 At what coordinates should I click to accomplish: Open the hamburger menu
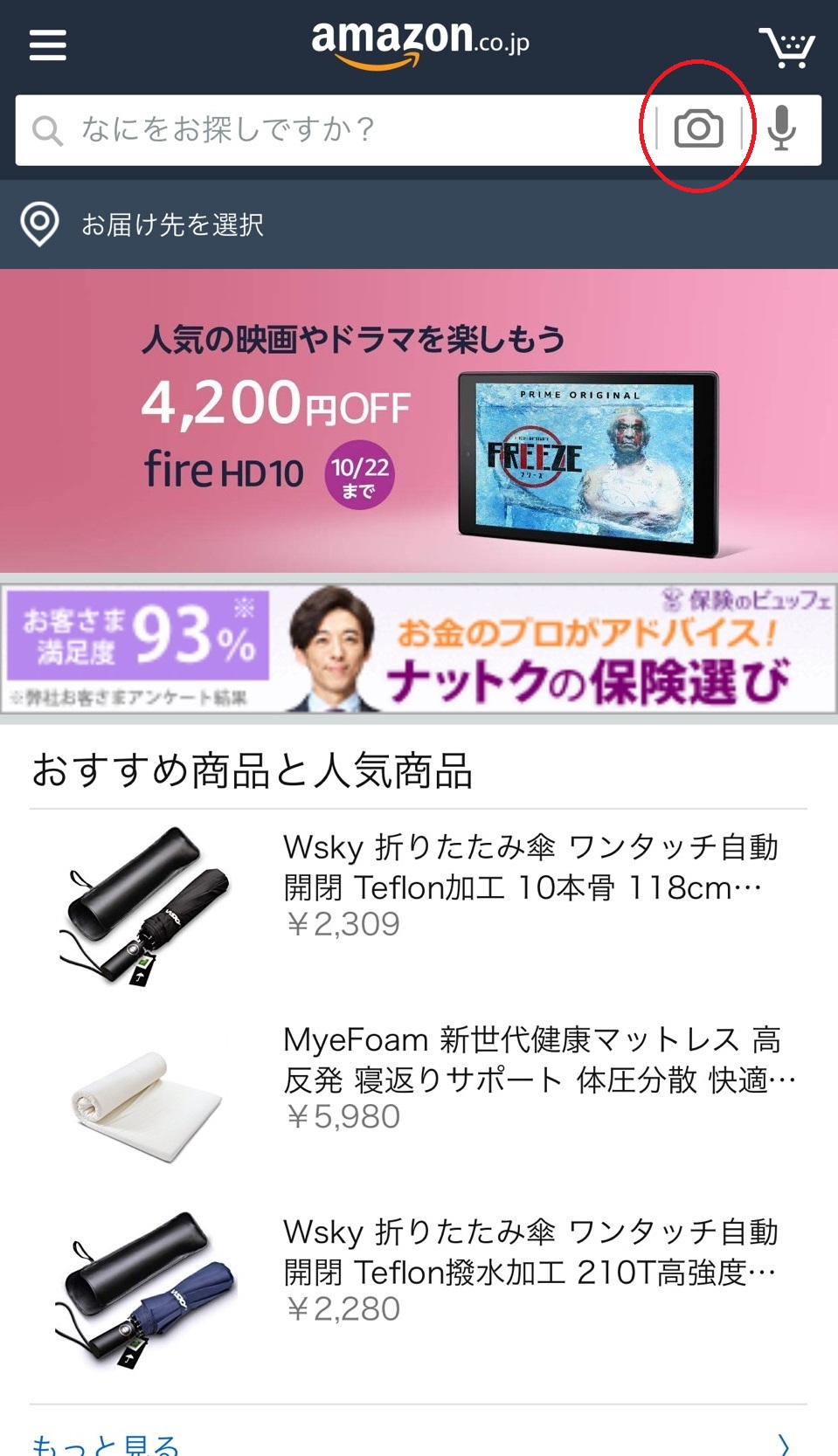point(47,45)
